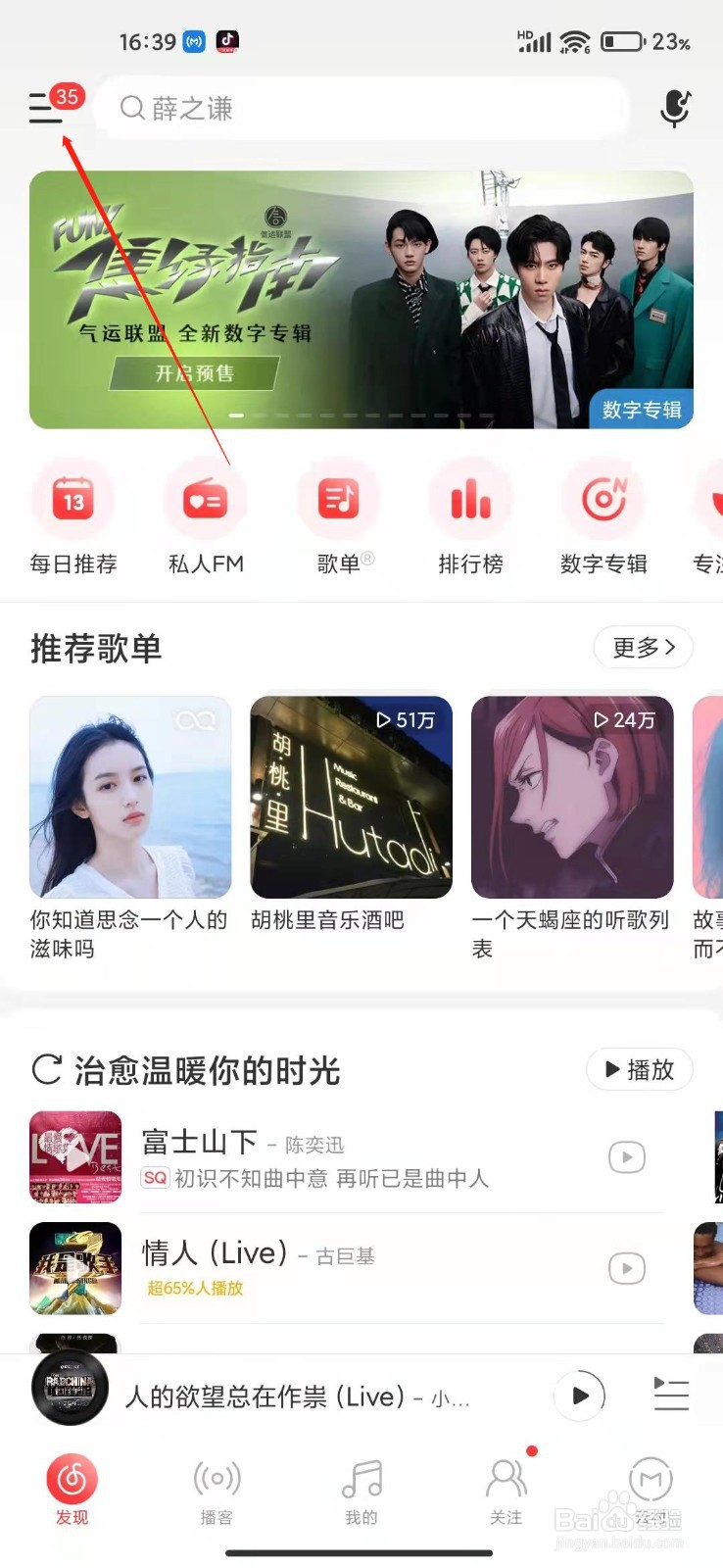The width and height of the screenshot is (723, 1568).
Task: Open the 排行榜 charts
Action: [471, 519]
